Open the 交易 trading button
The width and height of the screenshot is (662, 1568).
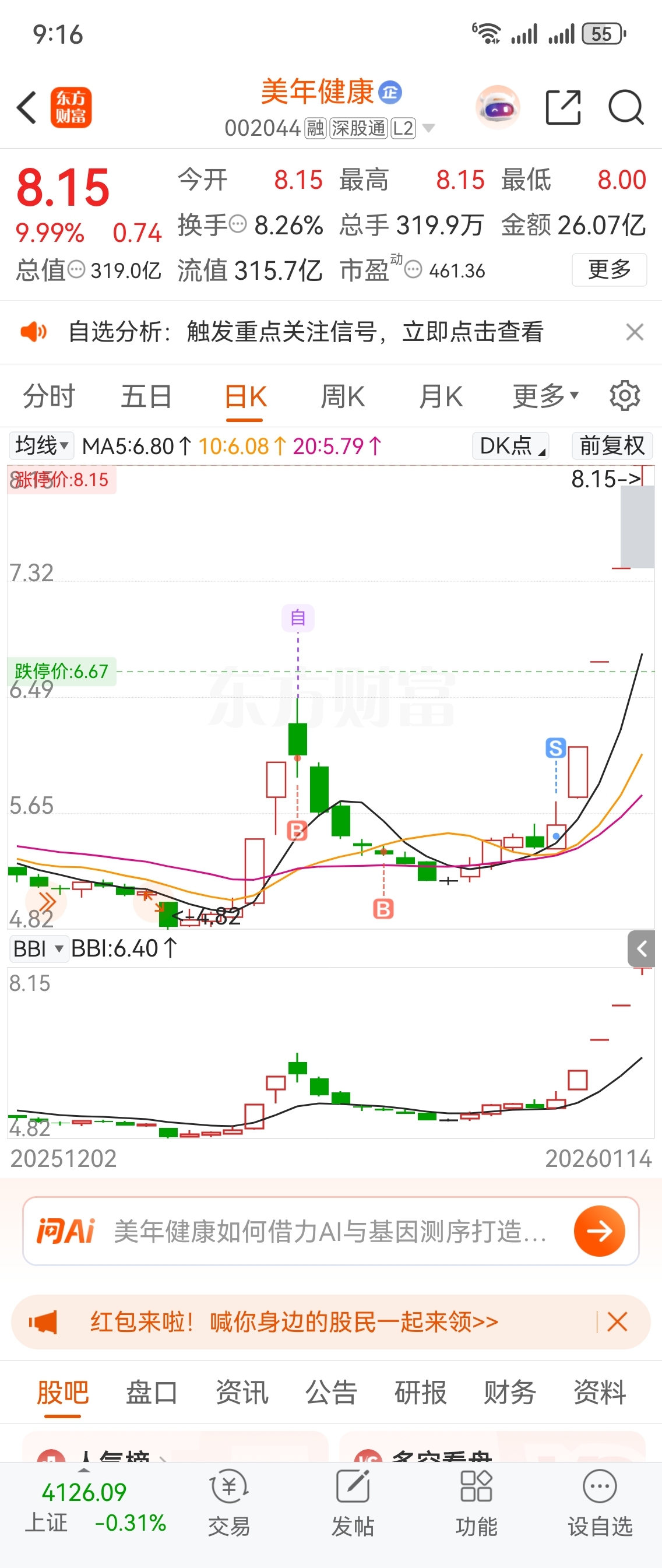(x=230, y=1502)
